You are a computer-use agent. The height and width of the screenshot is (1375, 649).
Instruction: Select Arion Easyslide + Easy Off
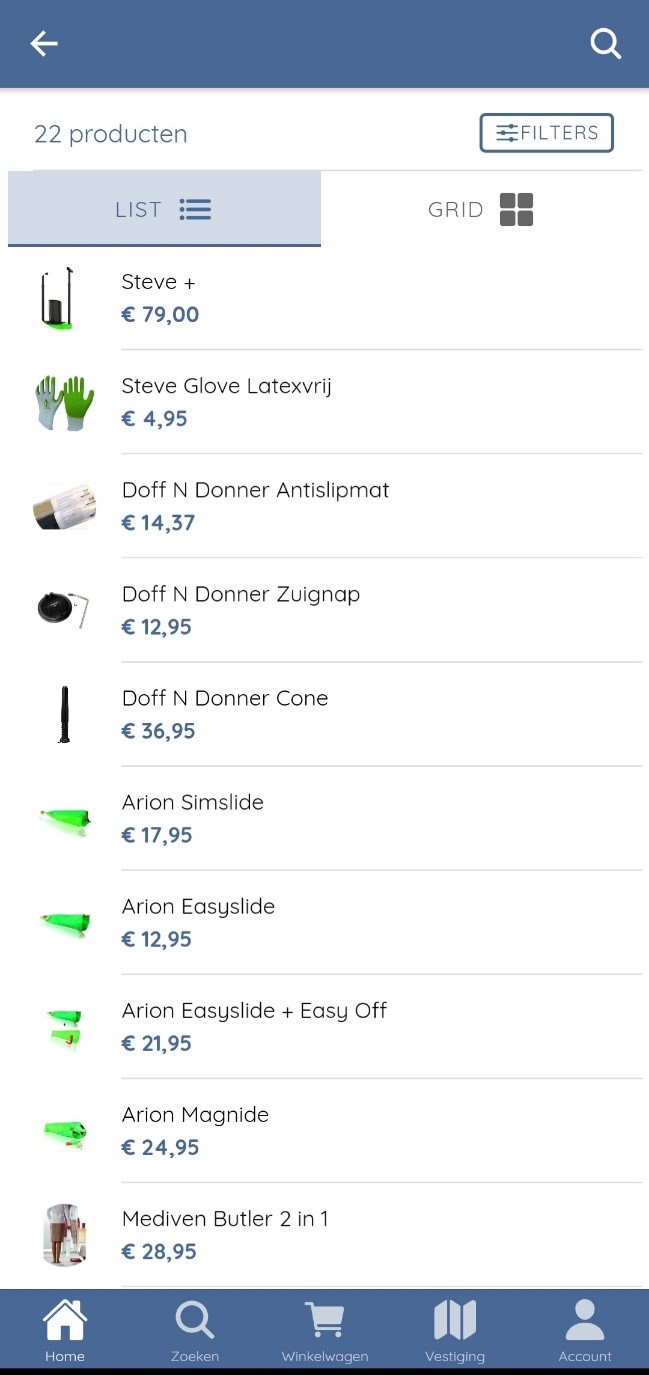click(325, 1026)
